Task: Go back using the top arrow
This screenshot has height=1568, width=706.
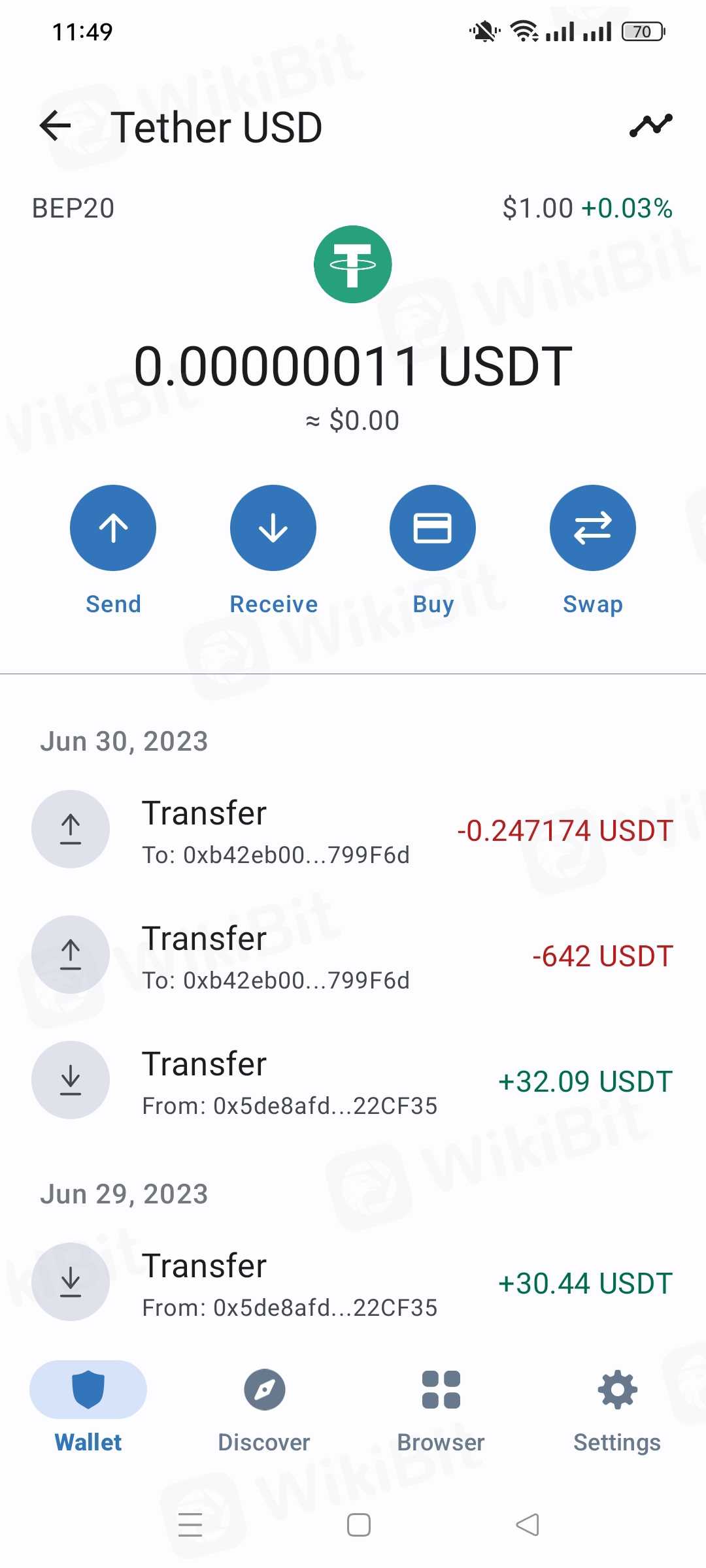Action: click(56, 126)
